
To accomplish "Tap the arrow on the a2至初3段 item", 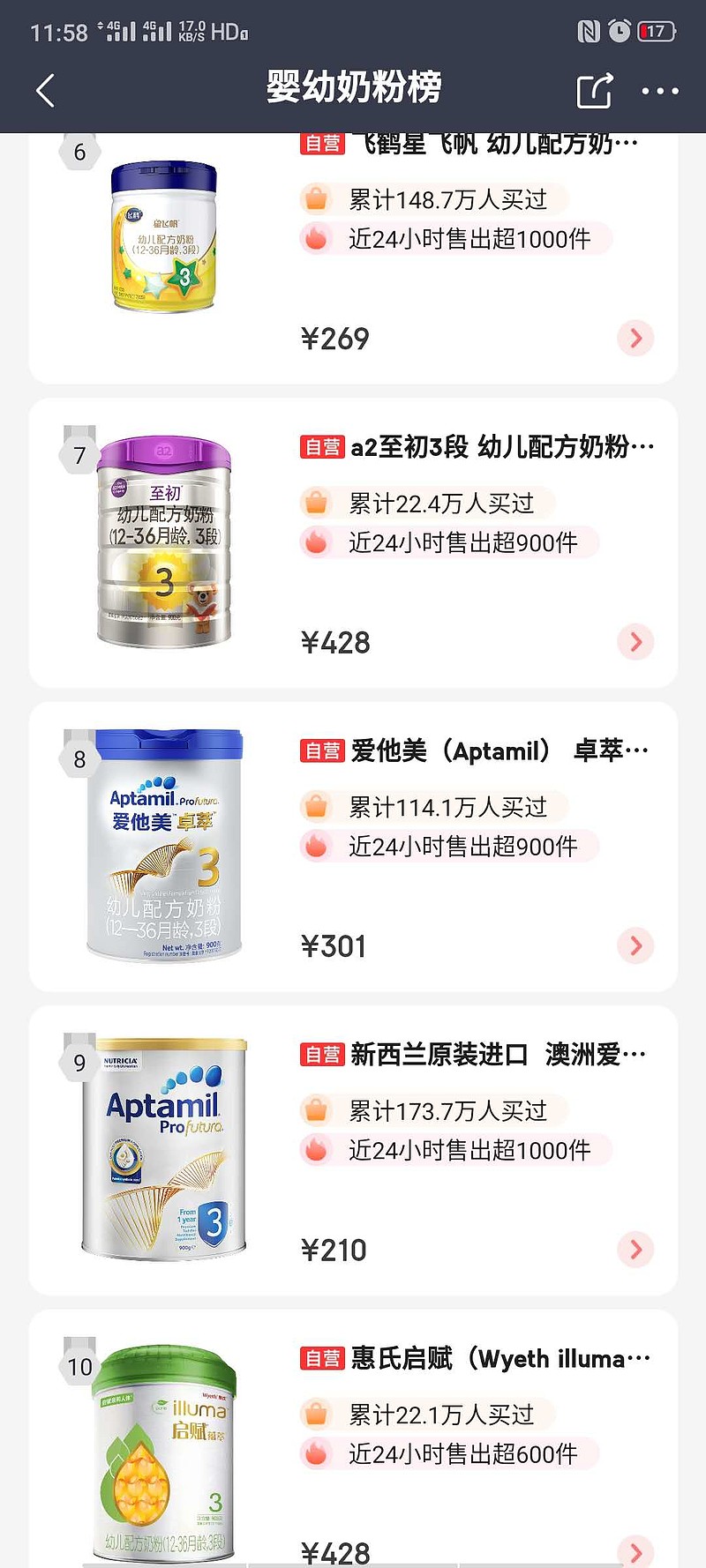I will 635,642.
